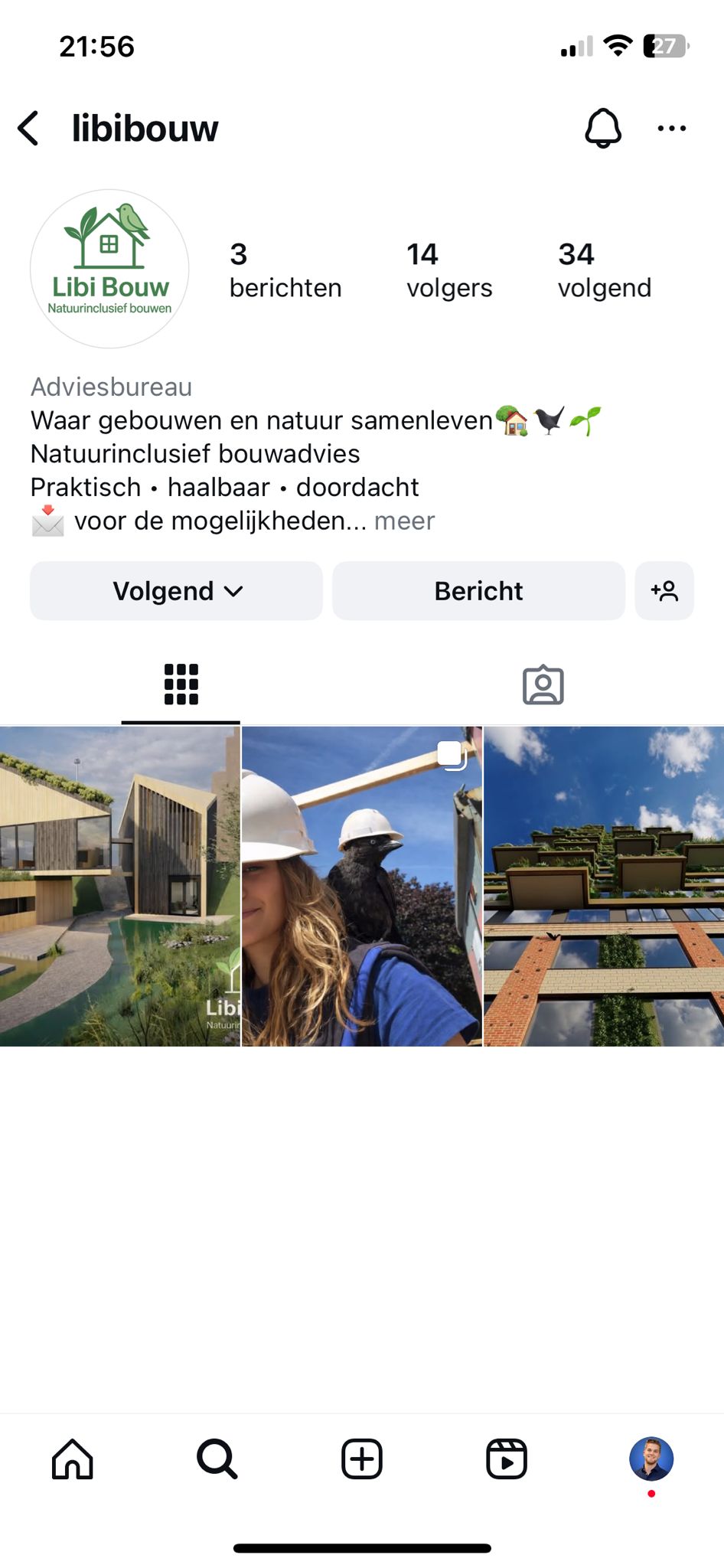Open Instagram notifications bell icon
The height and width of the screenshot is (1568, 724).
pyautogui.click(x=602, y=128)
